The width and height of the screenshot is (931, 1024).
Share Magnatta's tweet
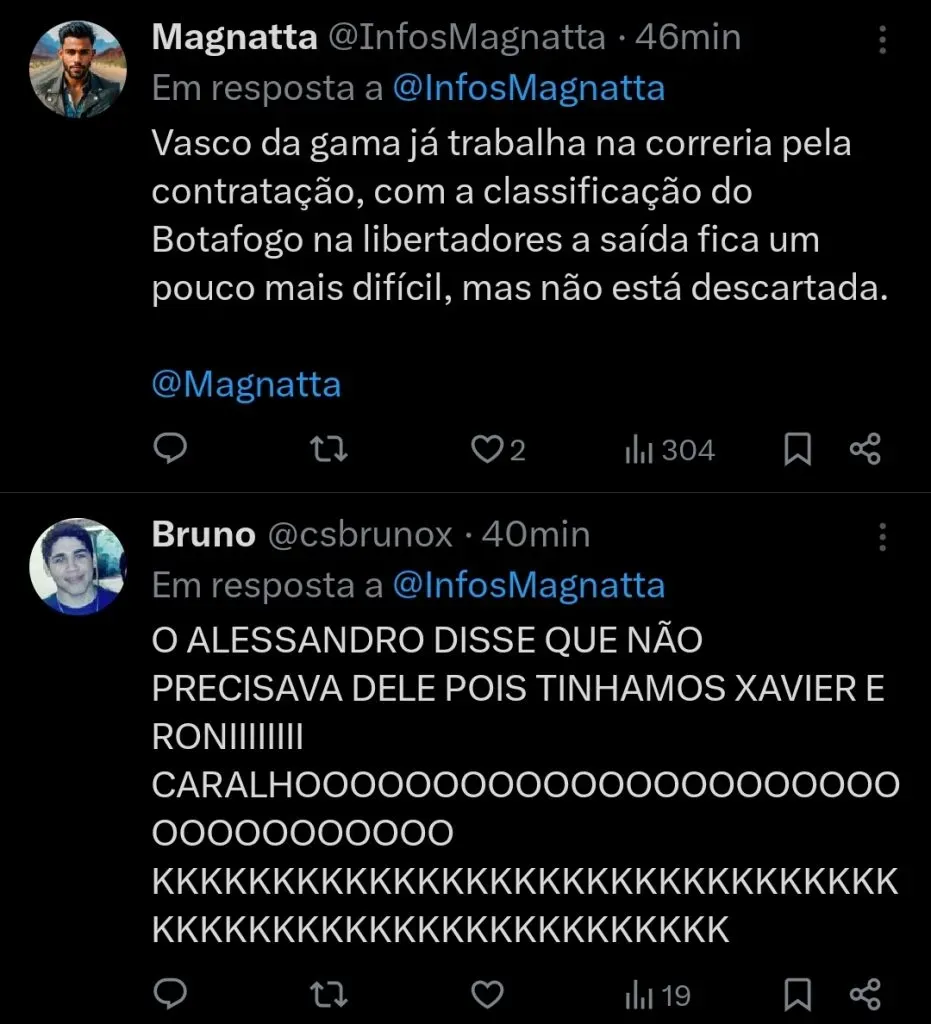click(x=864, y=451)
